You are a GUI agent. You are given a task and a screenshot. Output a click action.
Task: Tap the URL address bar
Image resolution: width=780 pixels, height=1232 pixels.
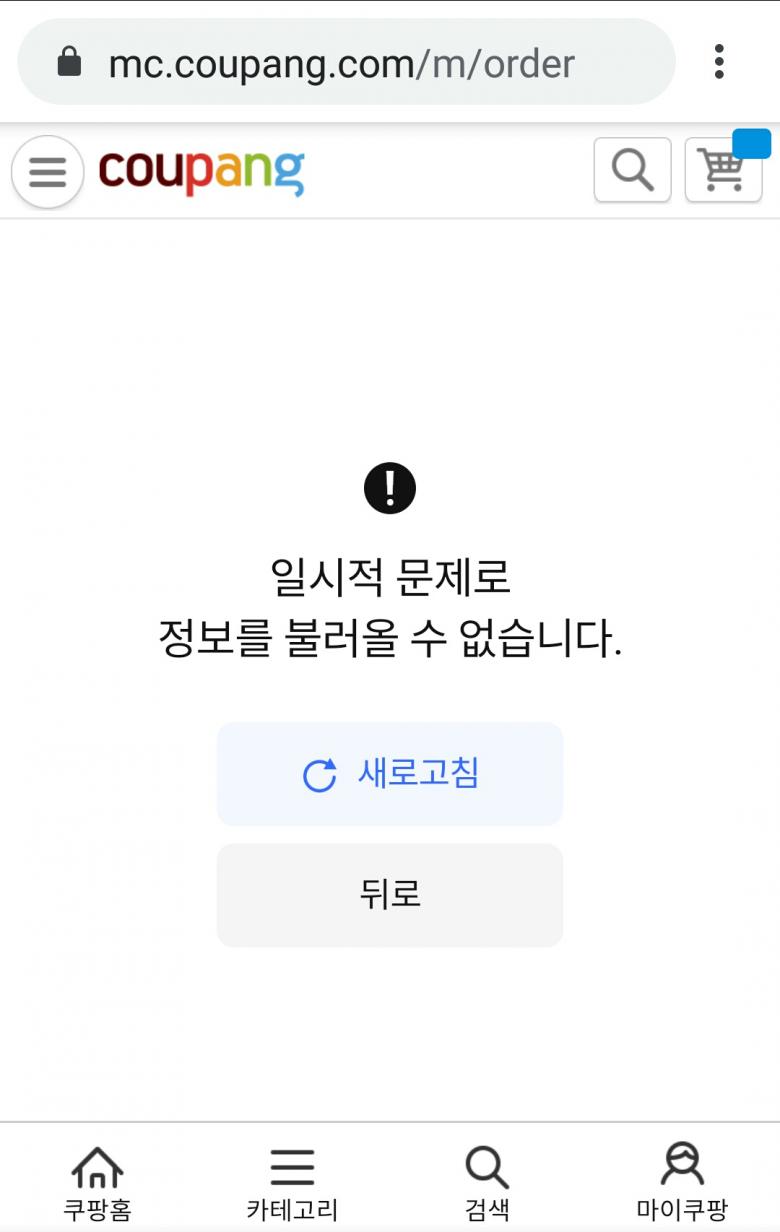click(x=347, y=62)
